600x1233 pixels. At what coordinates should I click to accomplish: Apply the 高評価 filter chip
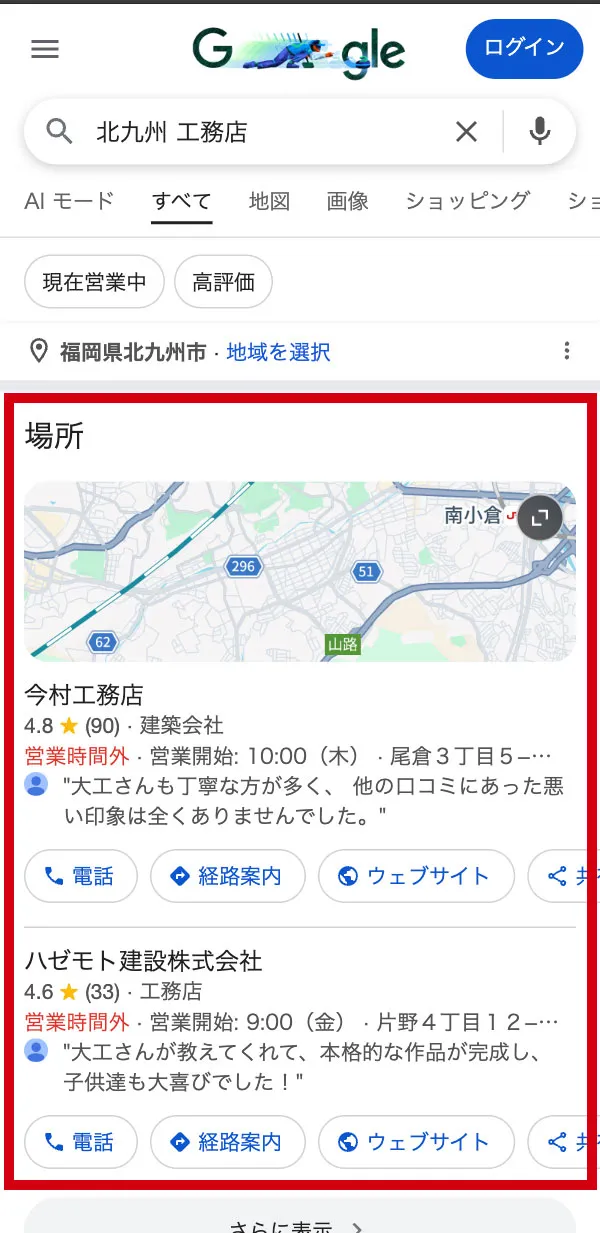click(x=223, y=282)
